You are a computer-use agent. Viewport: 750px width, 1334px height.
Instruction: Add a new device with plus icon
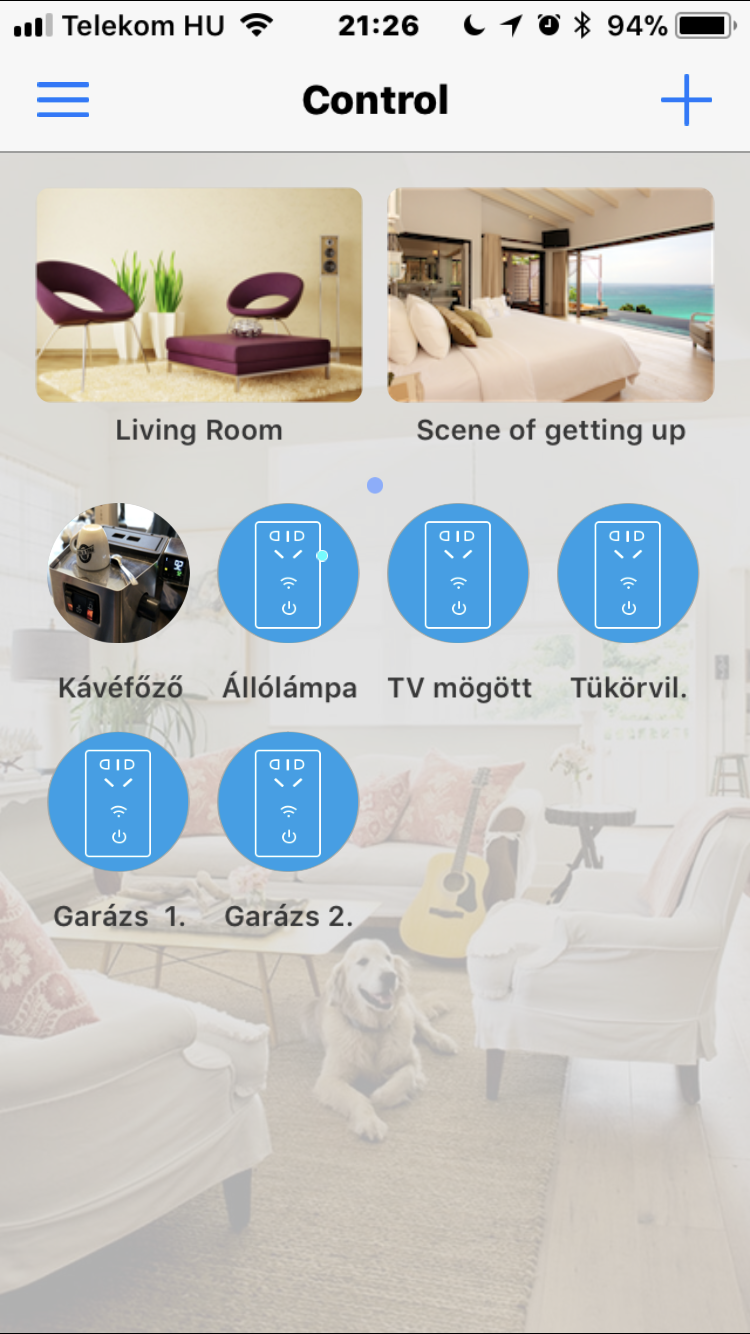(686, 100)
